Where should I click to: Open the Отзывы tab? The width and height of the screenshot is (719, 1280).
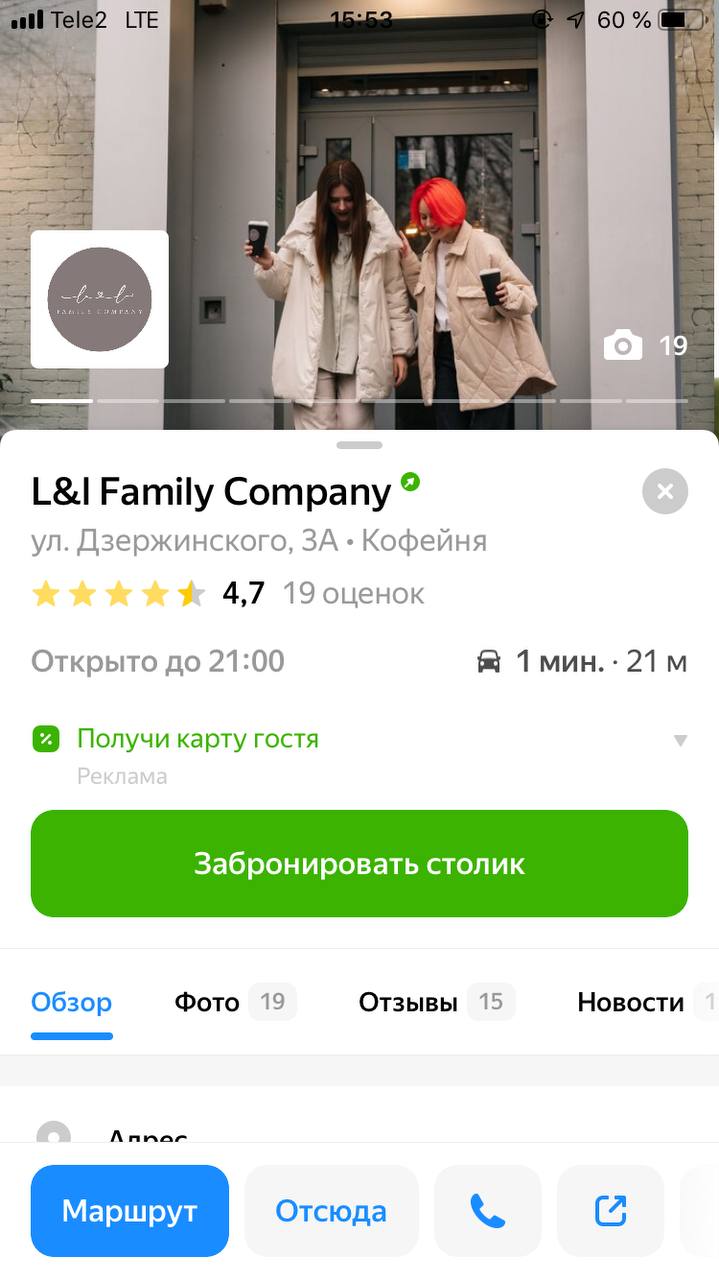click(x=436, y=1002)
